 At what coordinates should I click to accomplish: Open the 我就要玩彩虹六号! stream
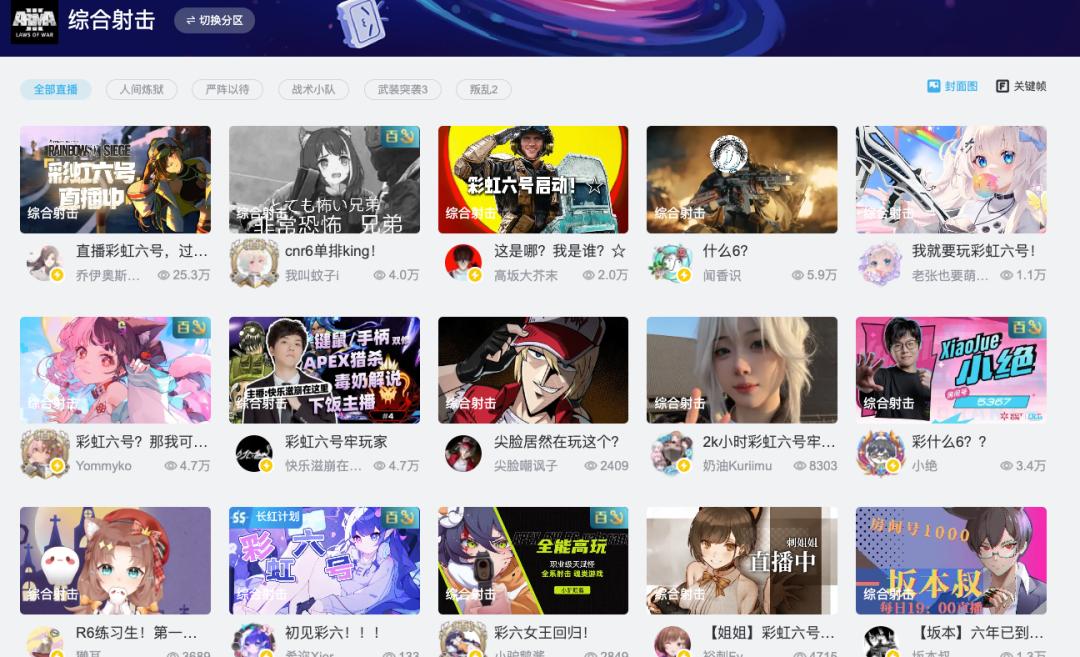pos(950,180)
